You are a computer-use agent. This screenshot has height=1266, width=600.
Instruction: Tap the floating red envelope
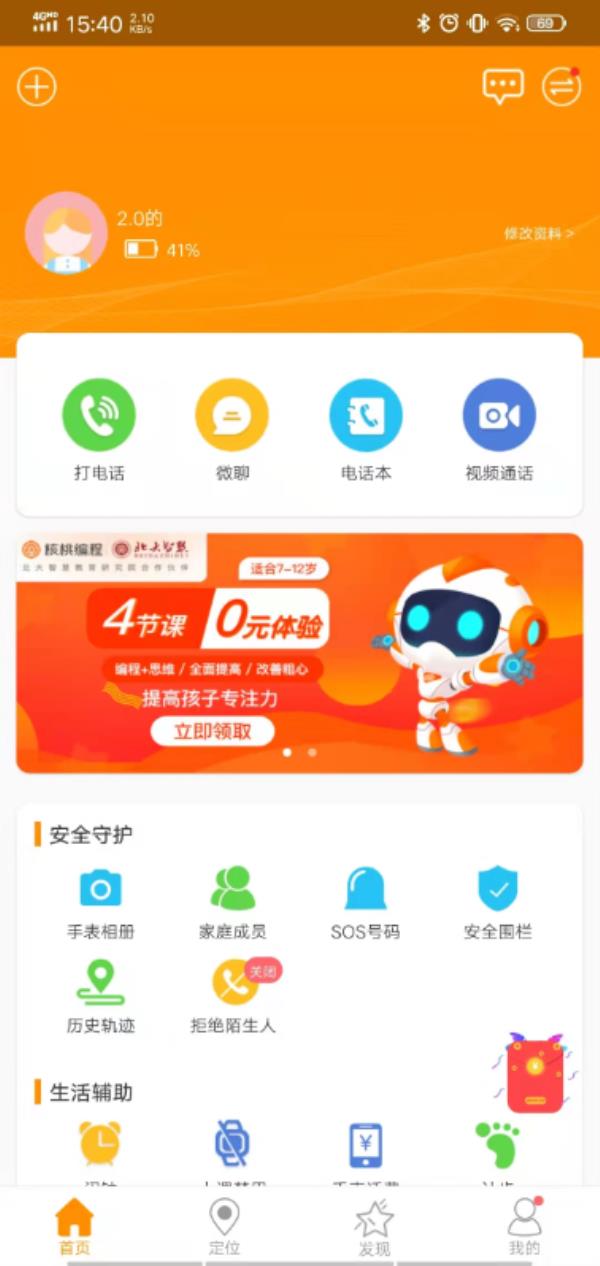pyautogui.click(x=534, y=1075)
